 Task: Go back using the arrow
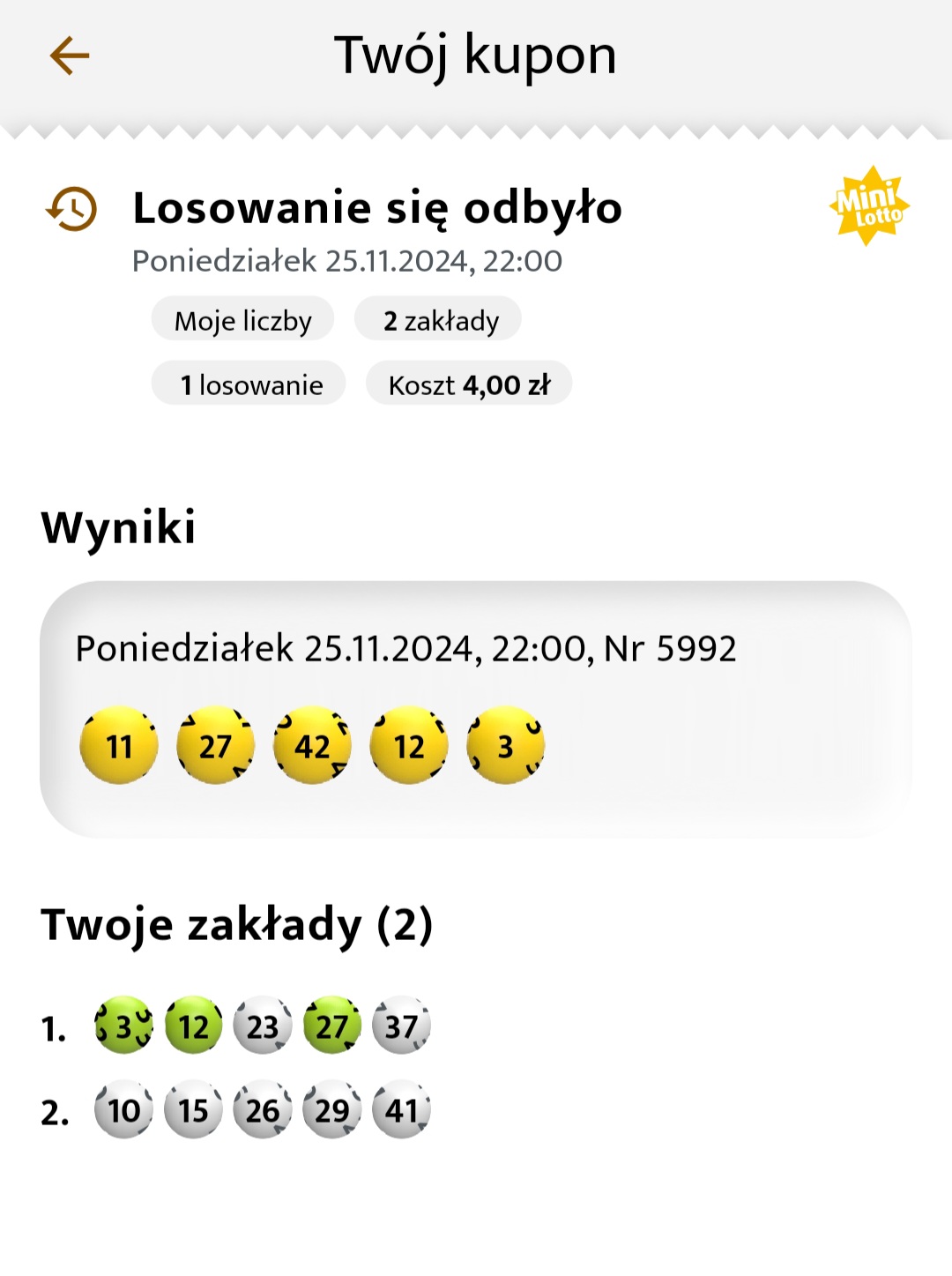[70, 56]
